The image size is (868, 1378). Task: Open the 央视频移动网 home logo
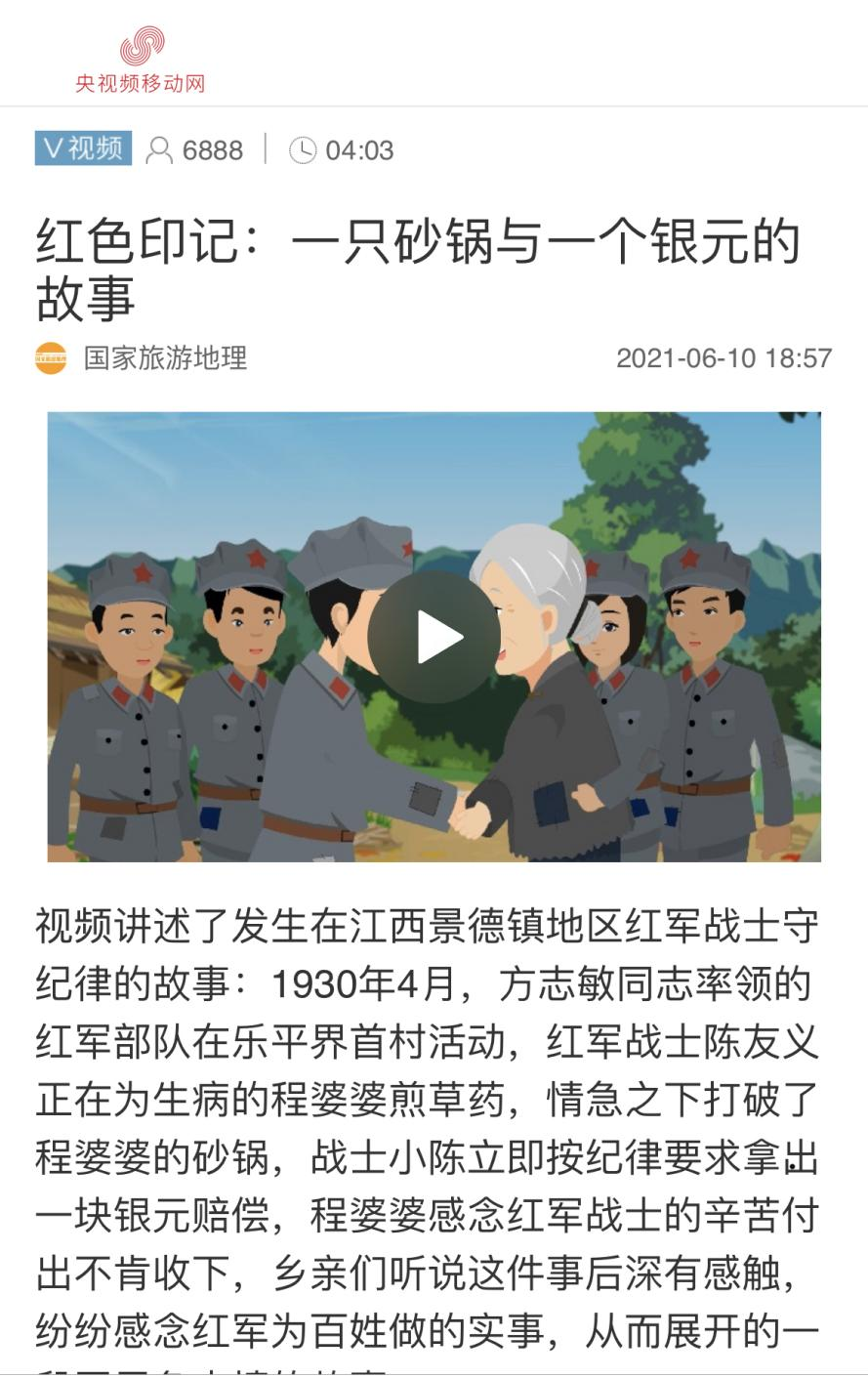[141, 61]
